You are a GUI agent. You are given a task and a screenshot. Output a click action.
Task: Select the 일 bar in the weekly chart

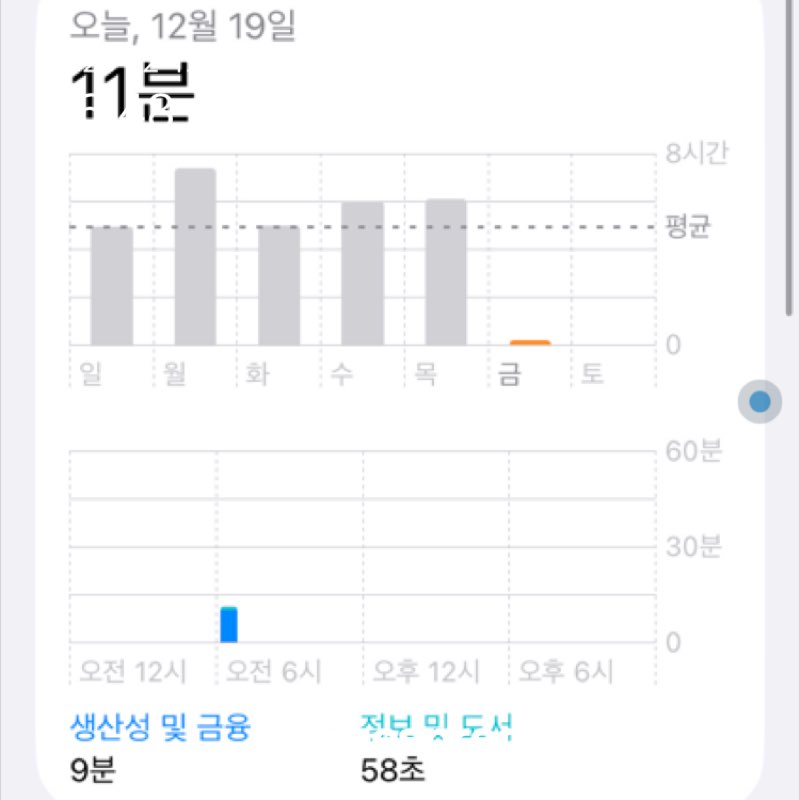point(112,286)
